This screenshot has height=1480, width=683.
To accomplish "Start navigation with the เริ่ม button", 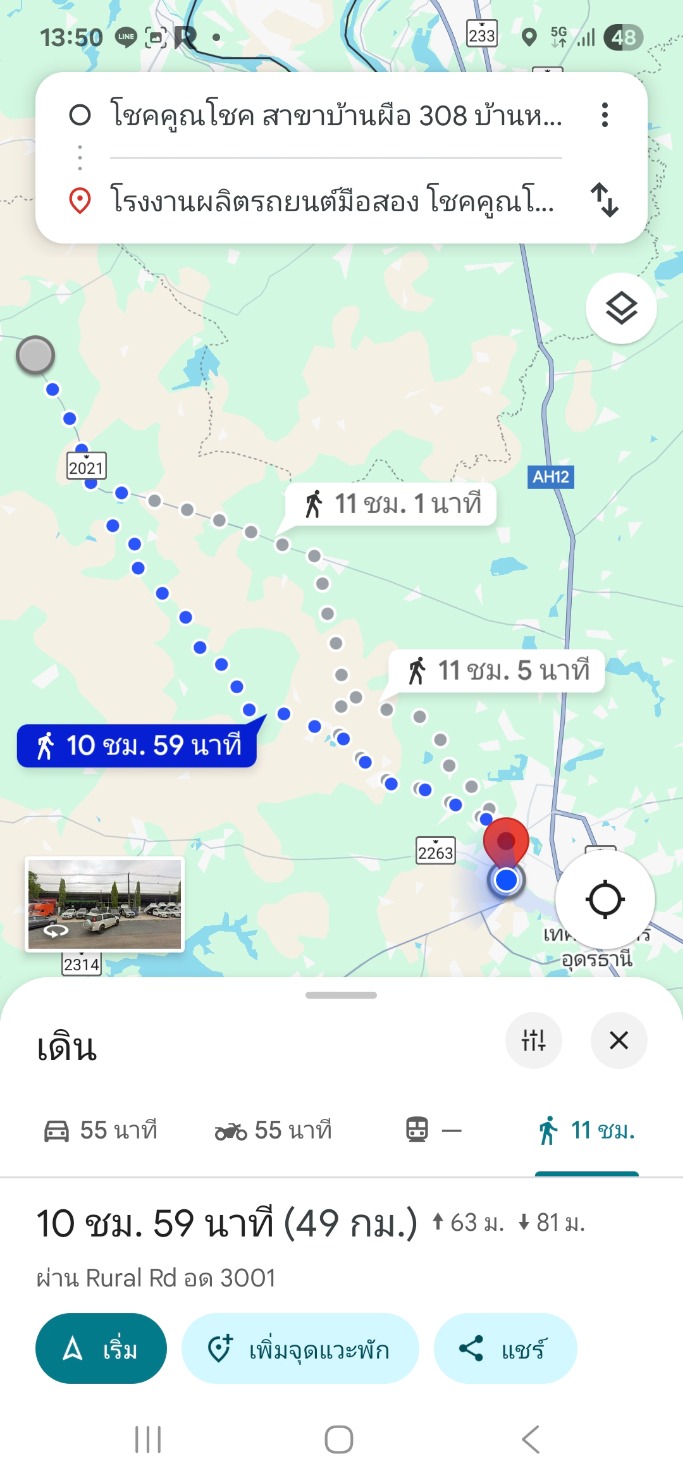I will 101,1349.
